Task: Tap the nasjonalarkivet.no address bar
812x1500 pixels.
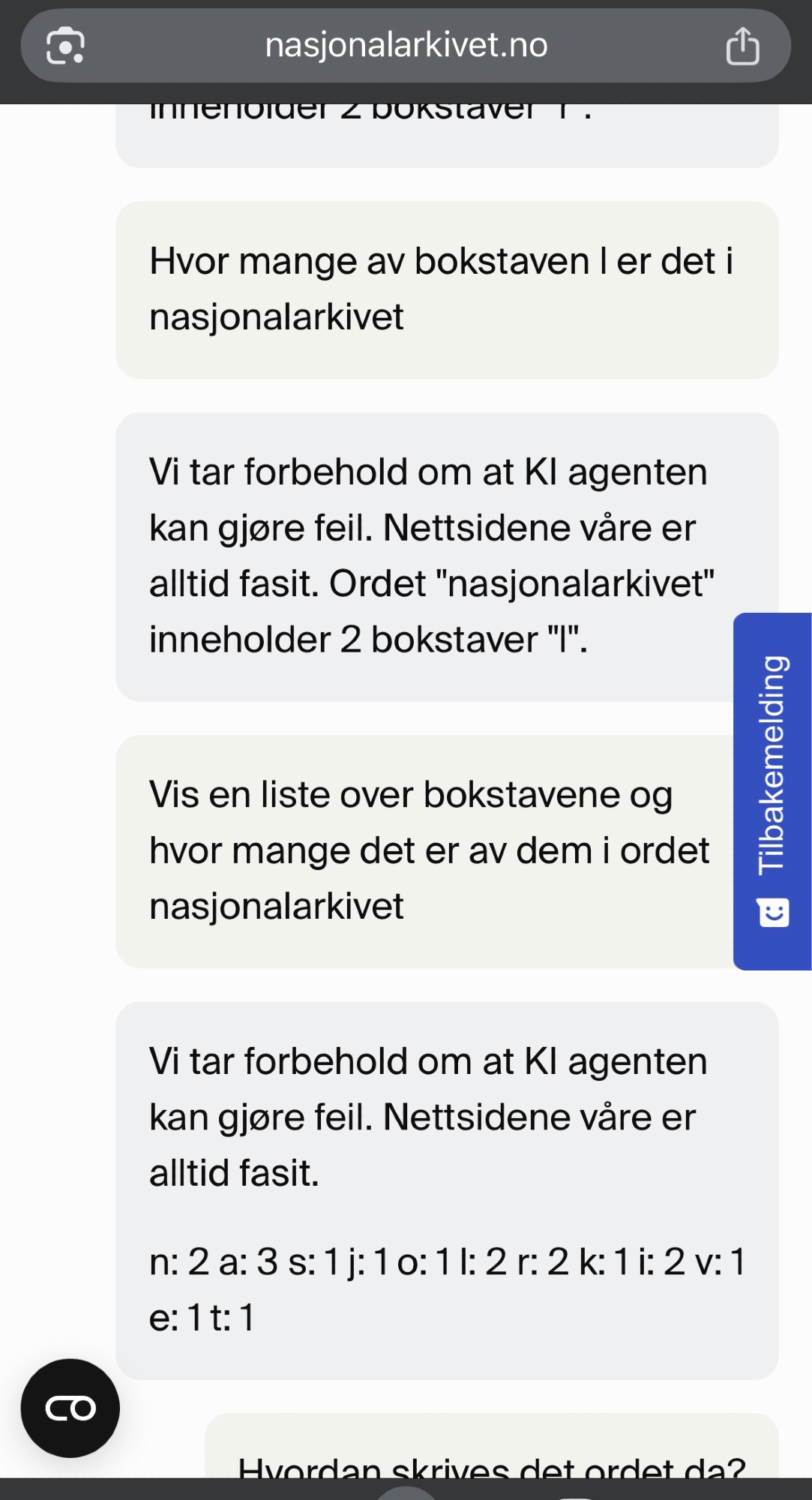Action: [x=406, y=46]
